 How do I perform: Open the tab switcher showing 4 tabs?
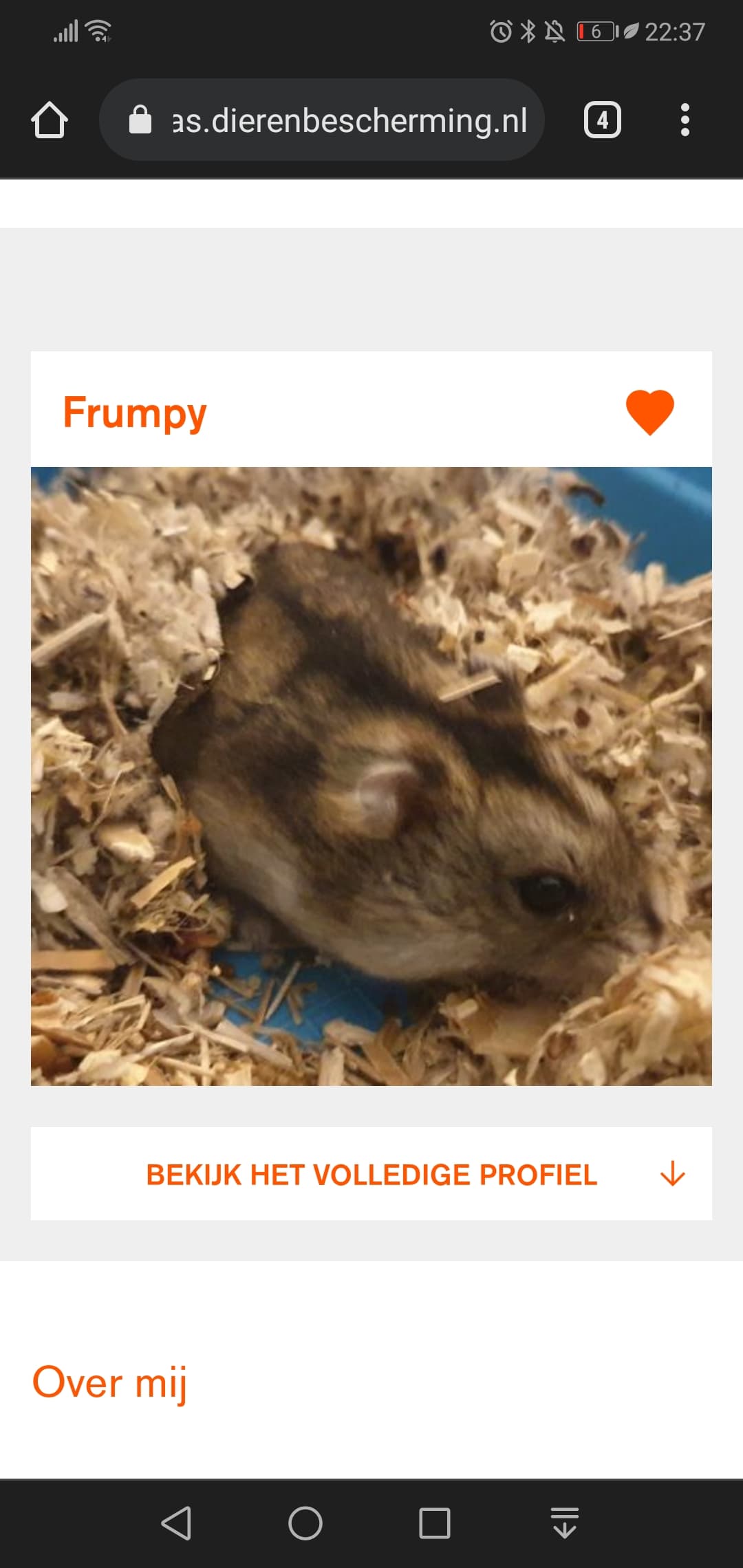coord(603,120)
